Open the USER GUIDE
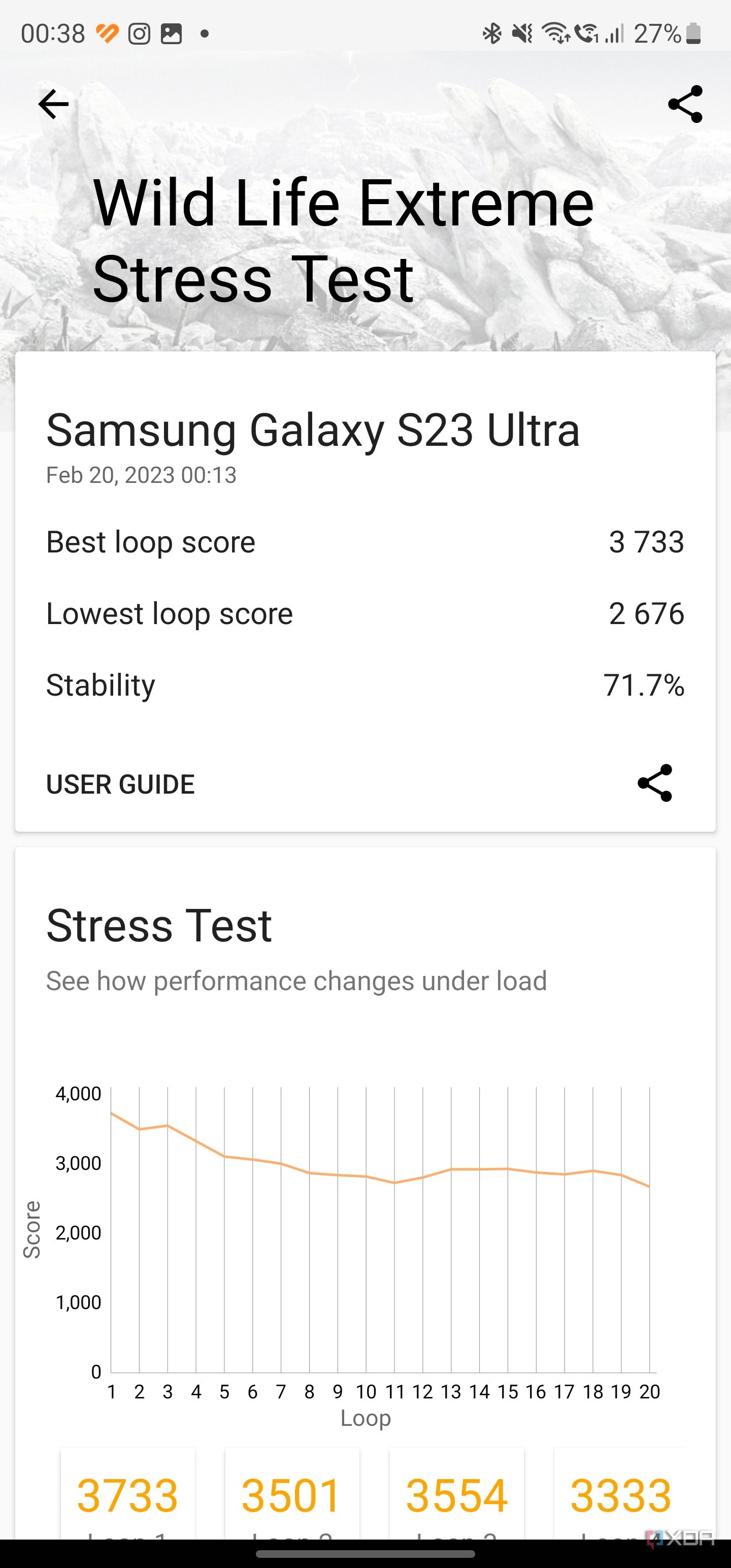The height and width of the screenshot is (1568, 731). pyautogui.click(x=120, y=784)
